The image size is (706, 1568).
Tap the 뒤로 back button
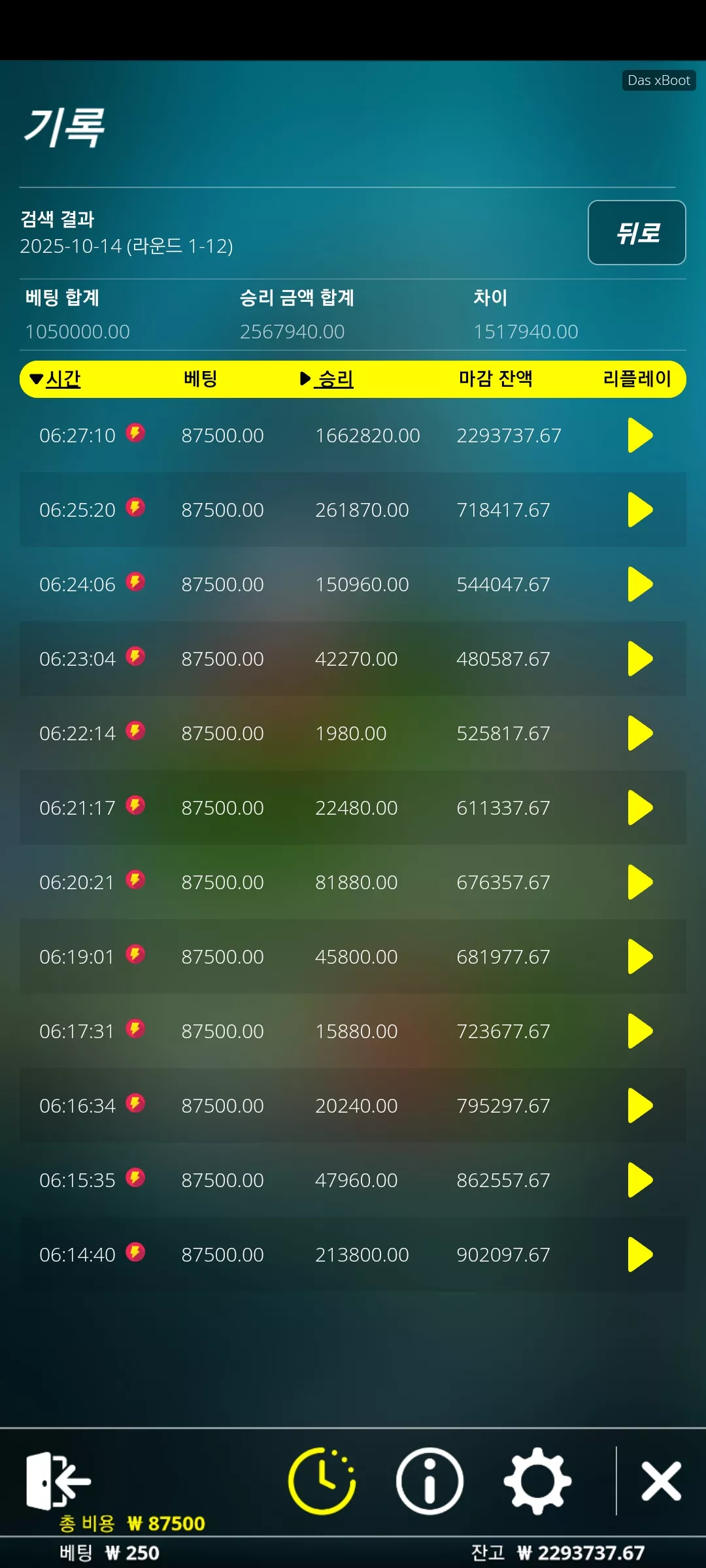pyautogui.click(x=637, y=233)
